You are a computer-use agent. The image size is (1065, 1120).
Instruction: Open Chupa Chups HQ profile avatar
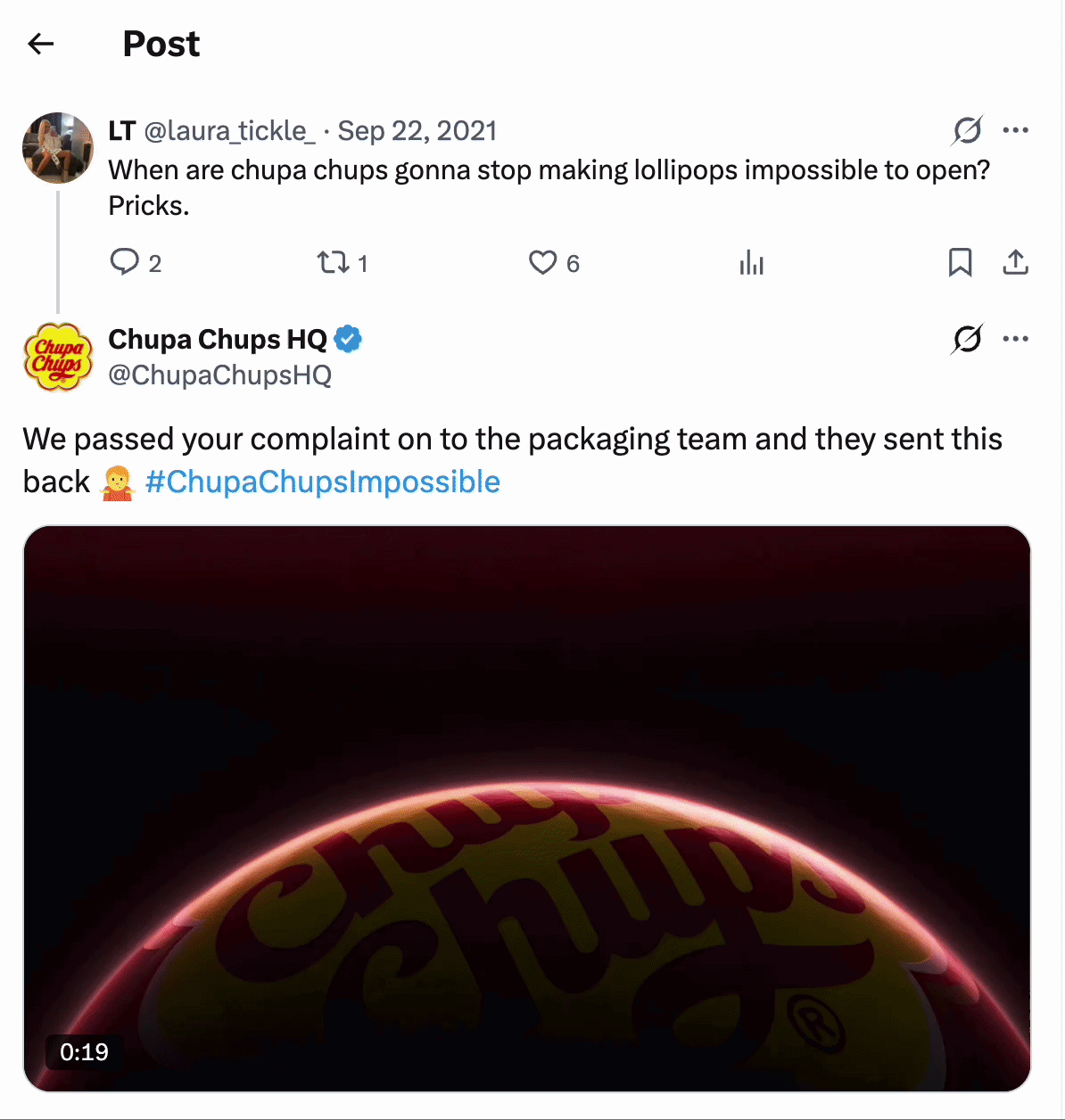pos(58,357)
